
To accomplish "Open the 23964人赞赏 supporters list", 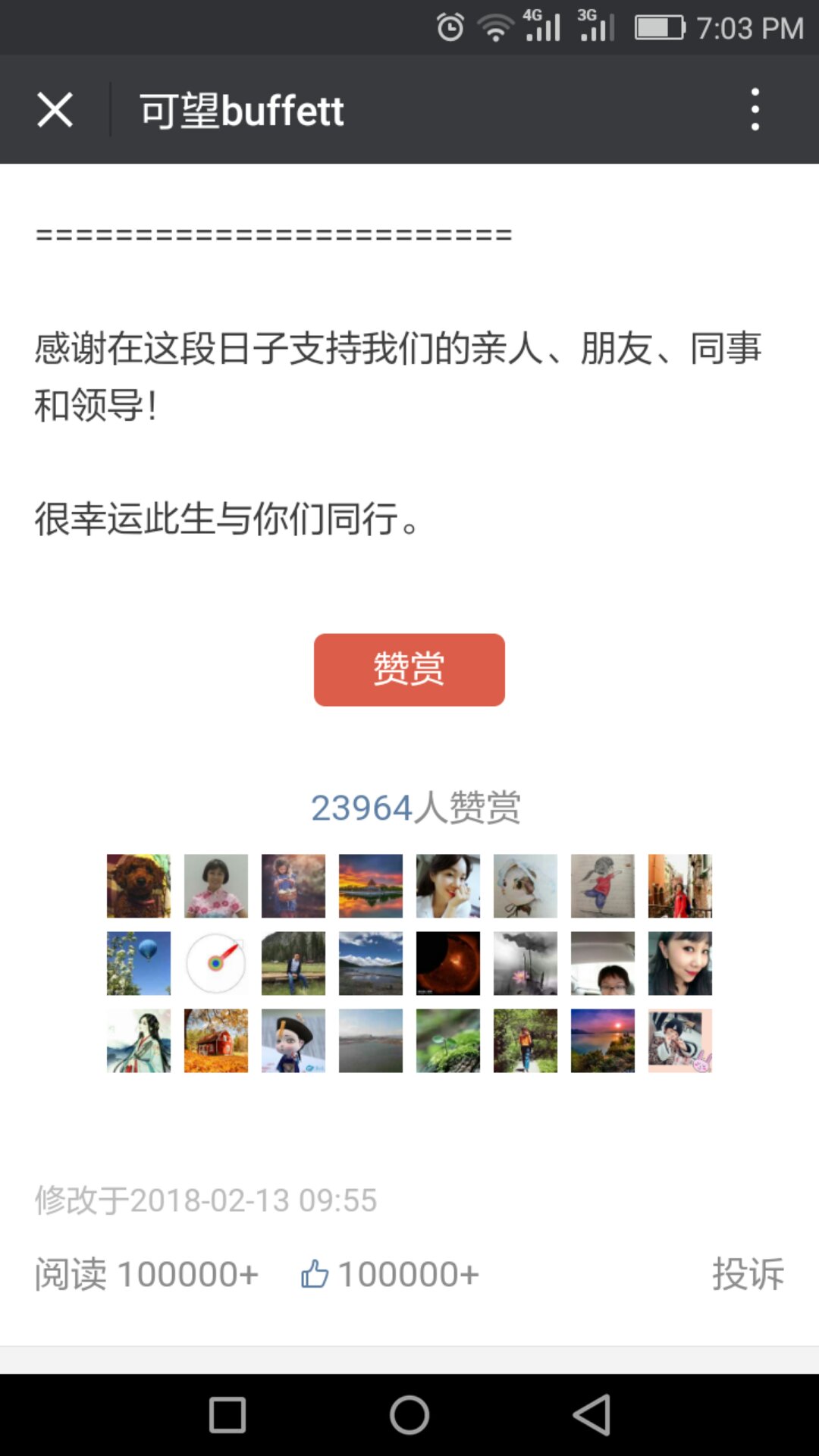I will coord(416,807).
